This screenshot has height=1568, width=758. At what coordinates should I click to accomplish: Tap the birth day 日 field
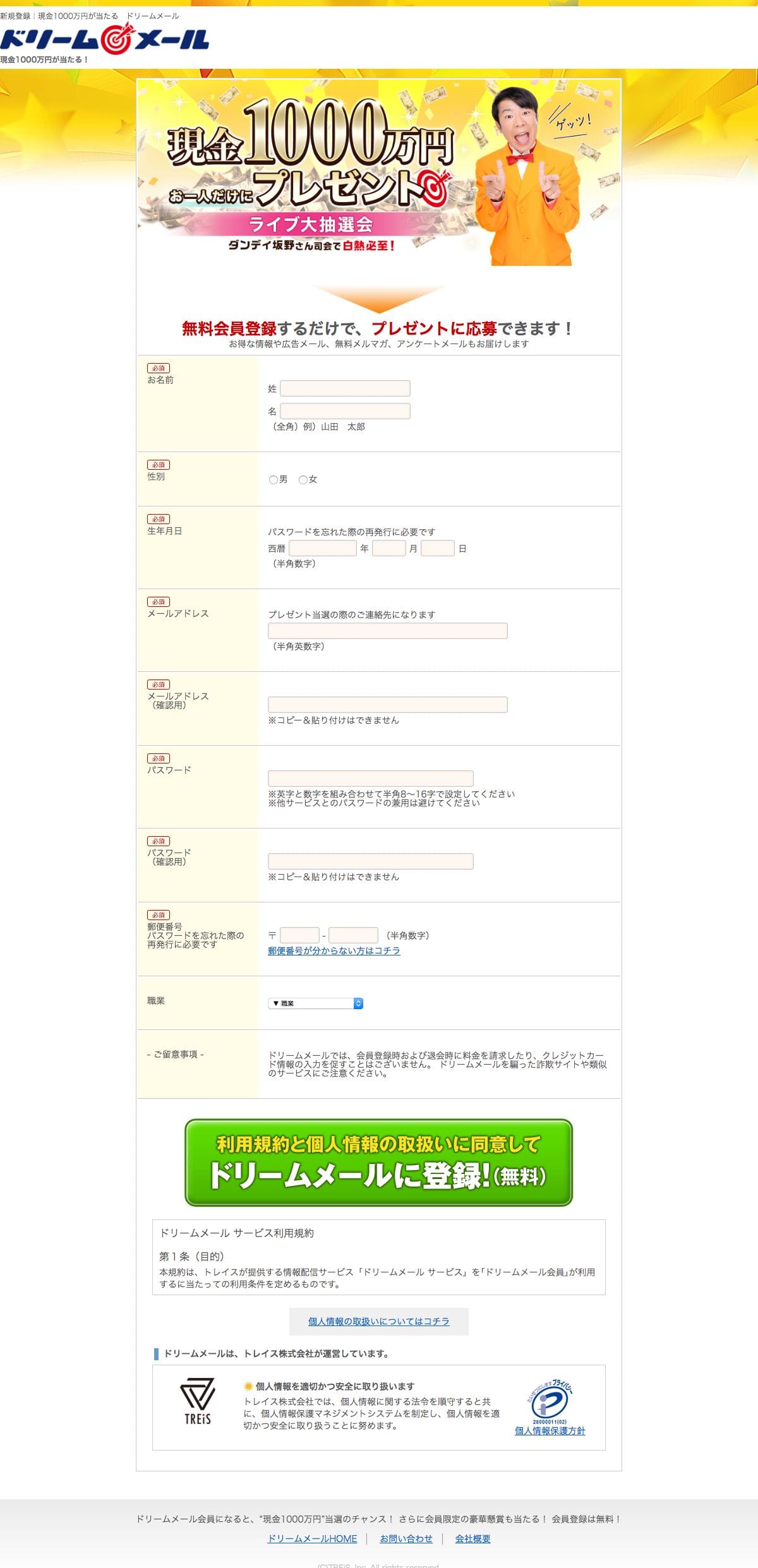[438, 548]
